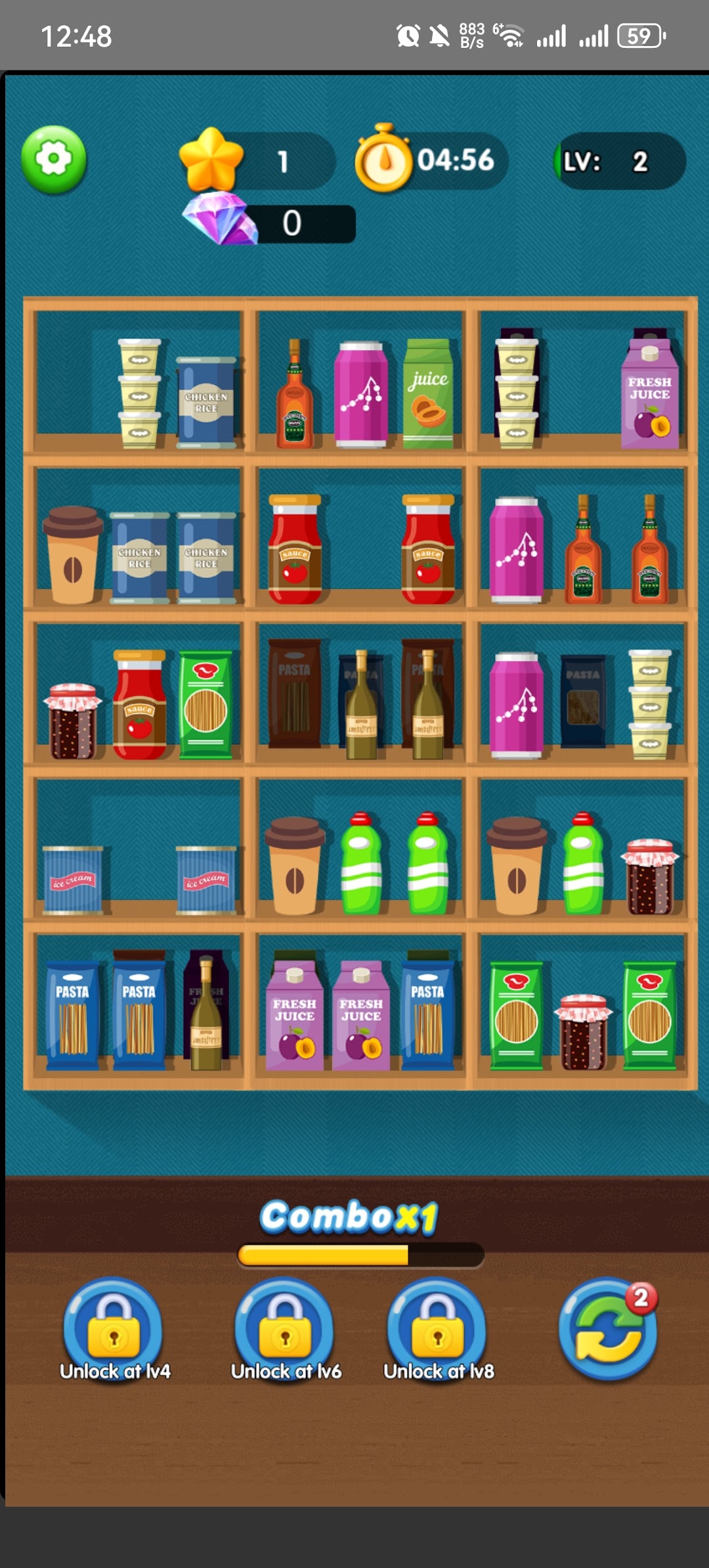The image size is (709, 1568).
Task: Select the green juice carton
Action: tap(428, 393)
